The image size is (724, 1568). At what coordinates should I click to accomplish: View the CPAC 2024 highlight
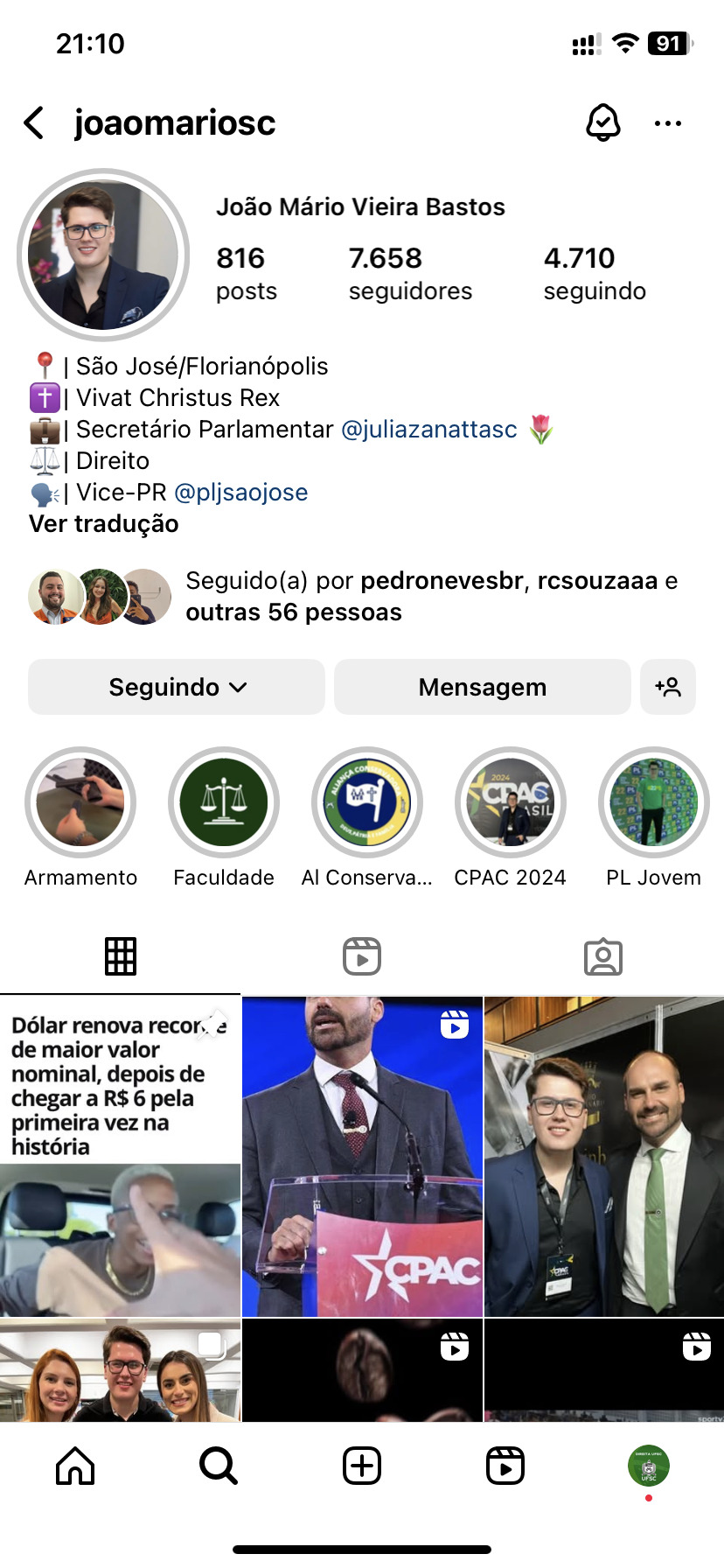(x=511, y=802)
